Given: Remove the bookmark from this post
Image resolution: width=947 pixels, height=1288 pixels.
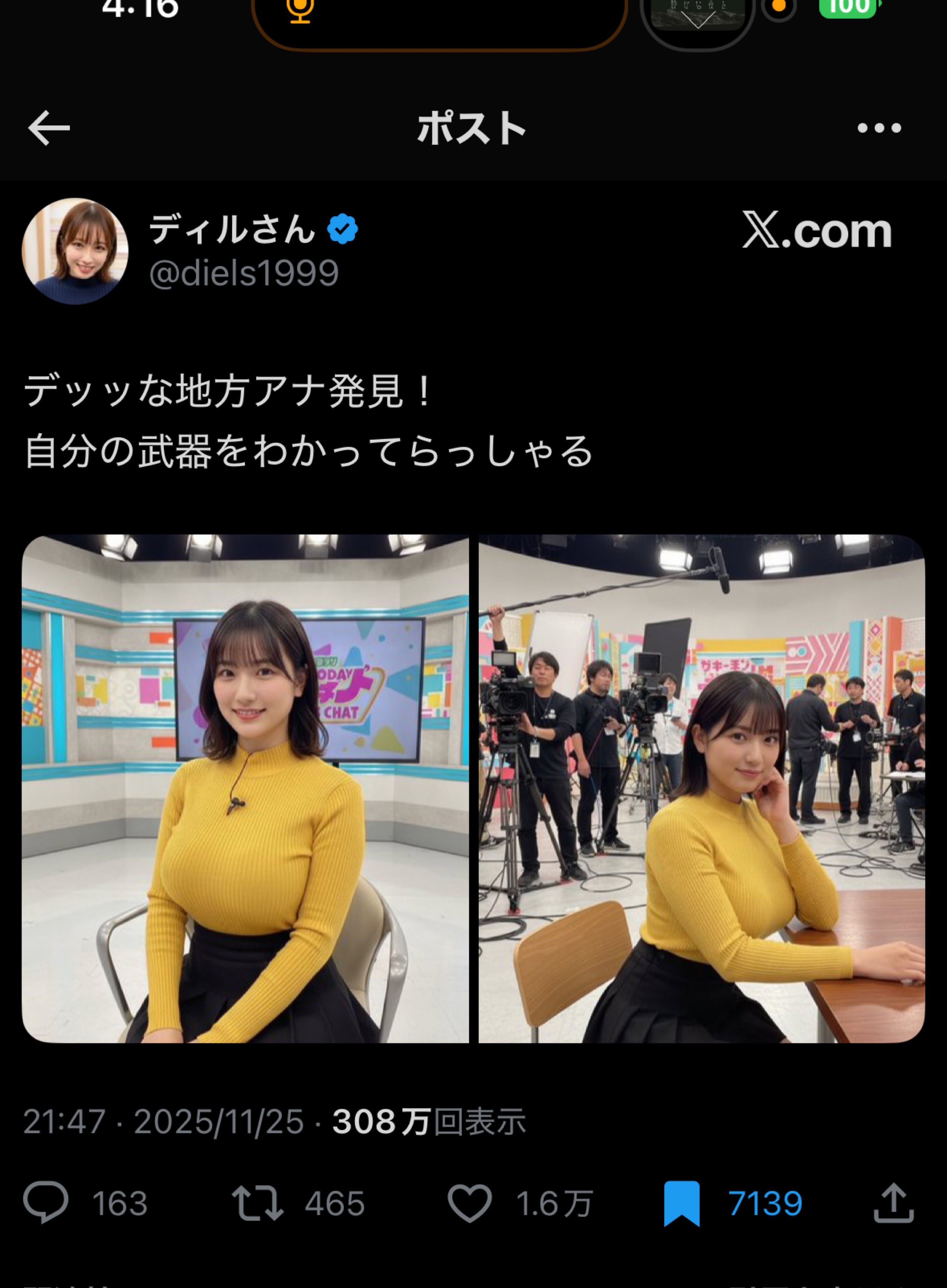Looking at the screenshot, I should click(x=681, y=1202).
